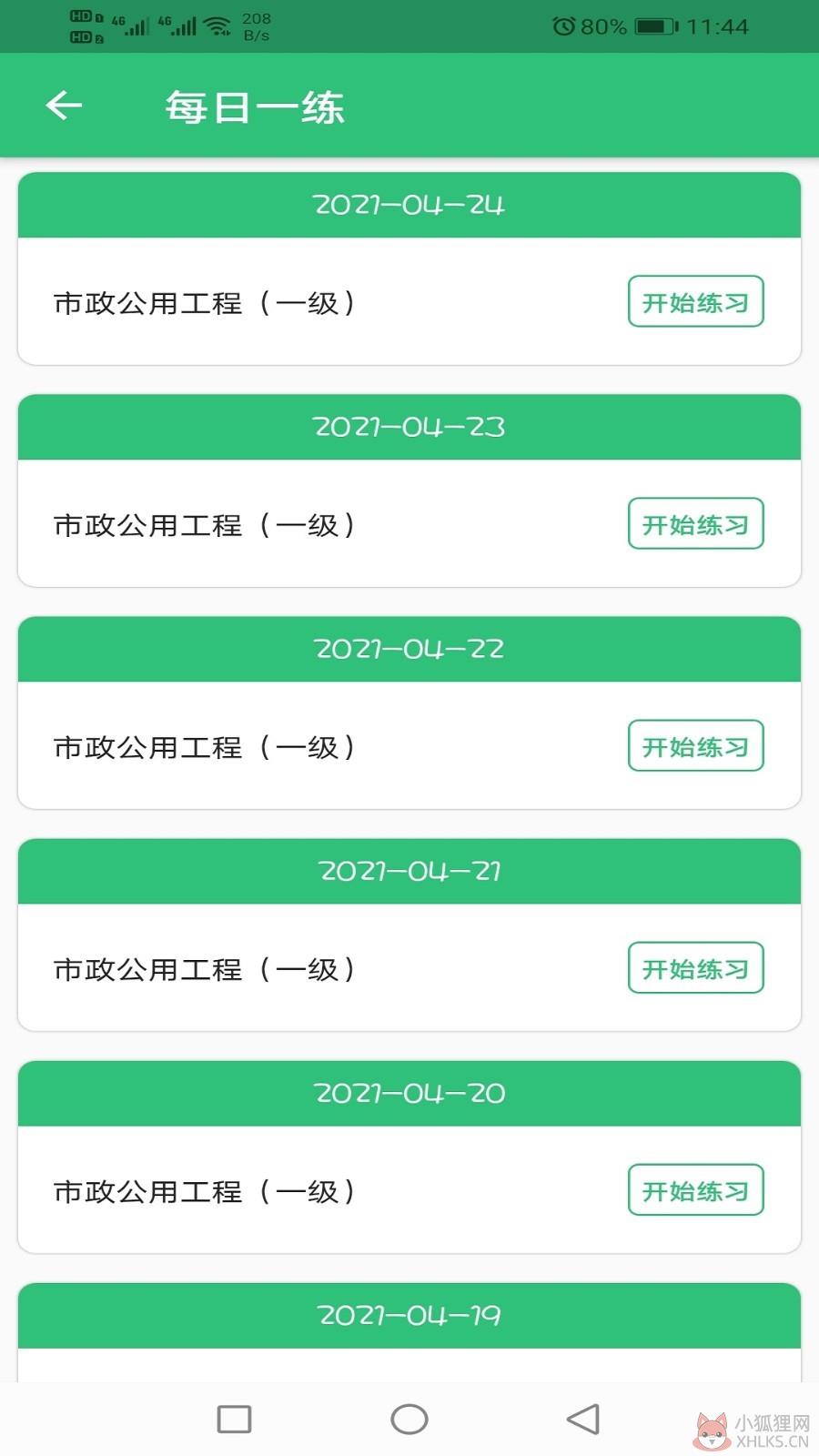Go back using the top-left arrow
Screen dimensions: 819x1456
point(64,106)
